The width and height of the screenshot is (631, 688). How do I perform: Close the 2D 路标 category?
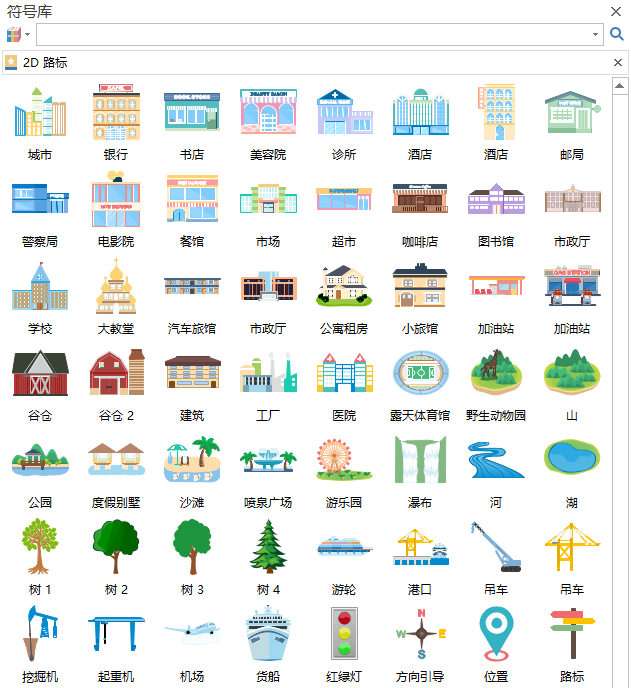[x=618, y=62]
